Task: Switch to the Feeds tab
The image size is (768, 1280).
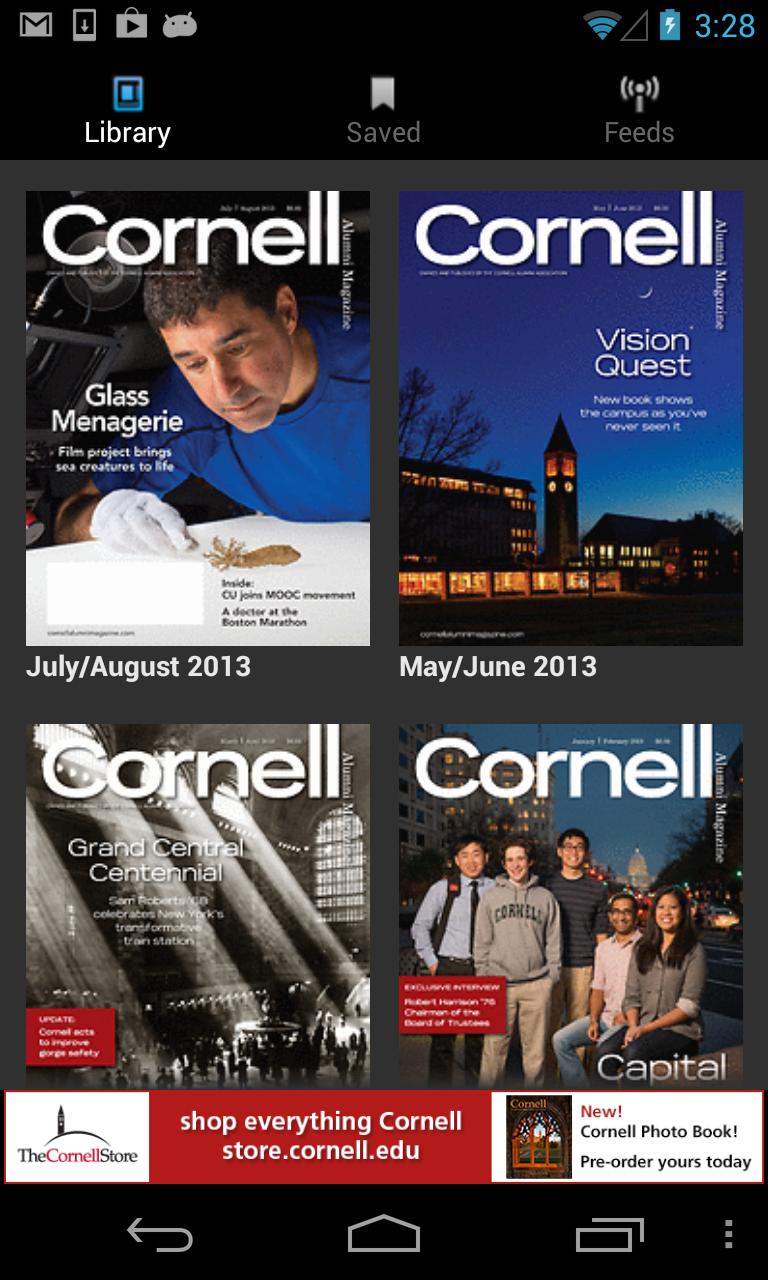Action: click(640, 110)
